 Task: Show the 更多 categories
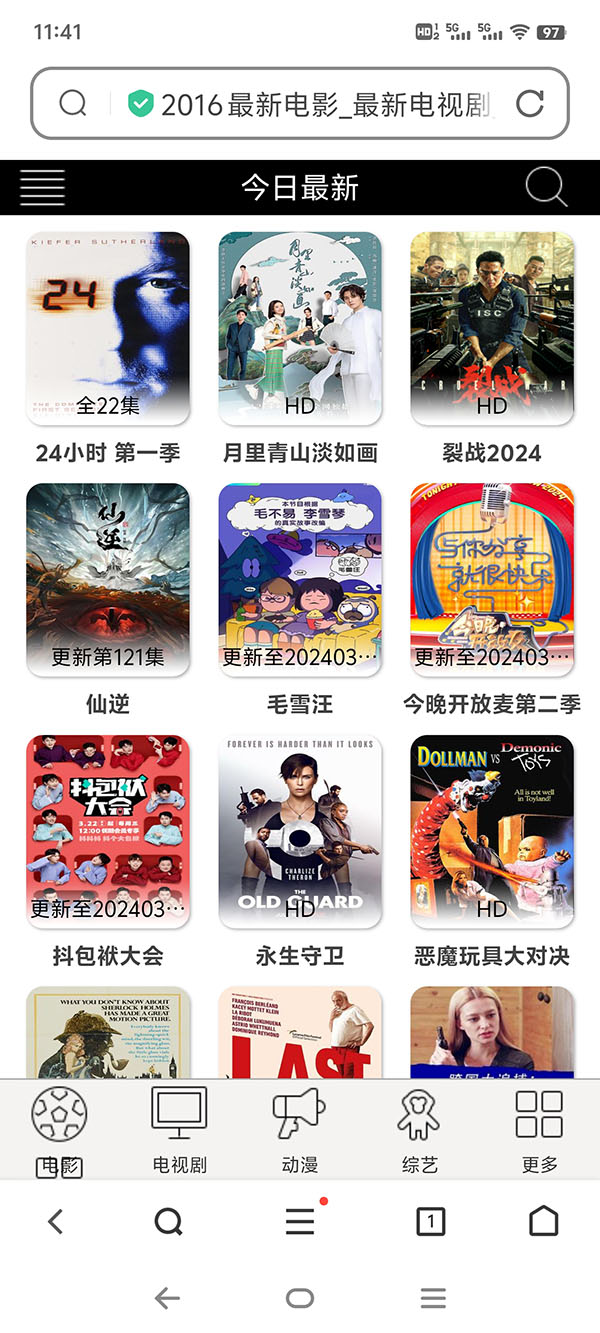(540, 1130)
